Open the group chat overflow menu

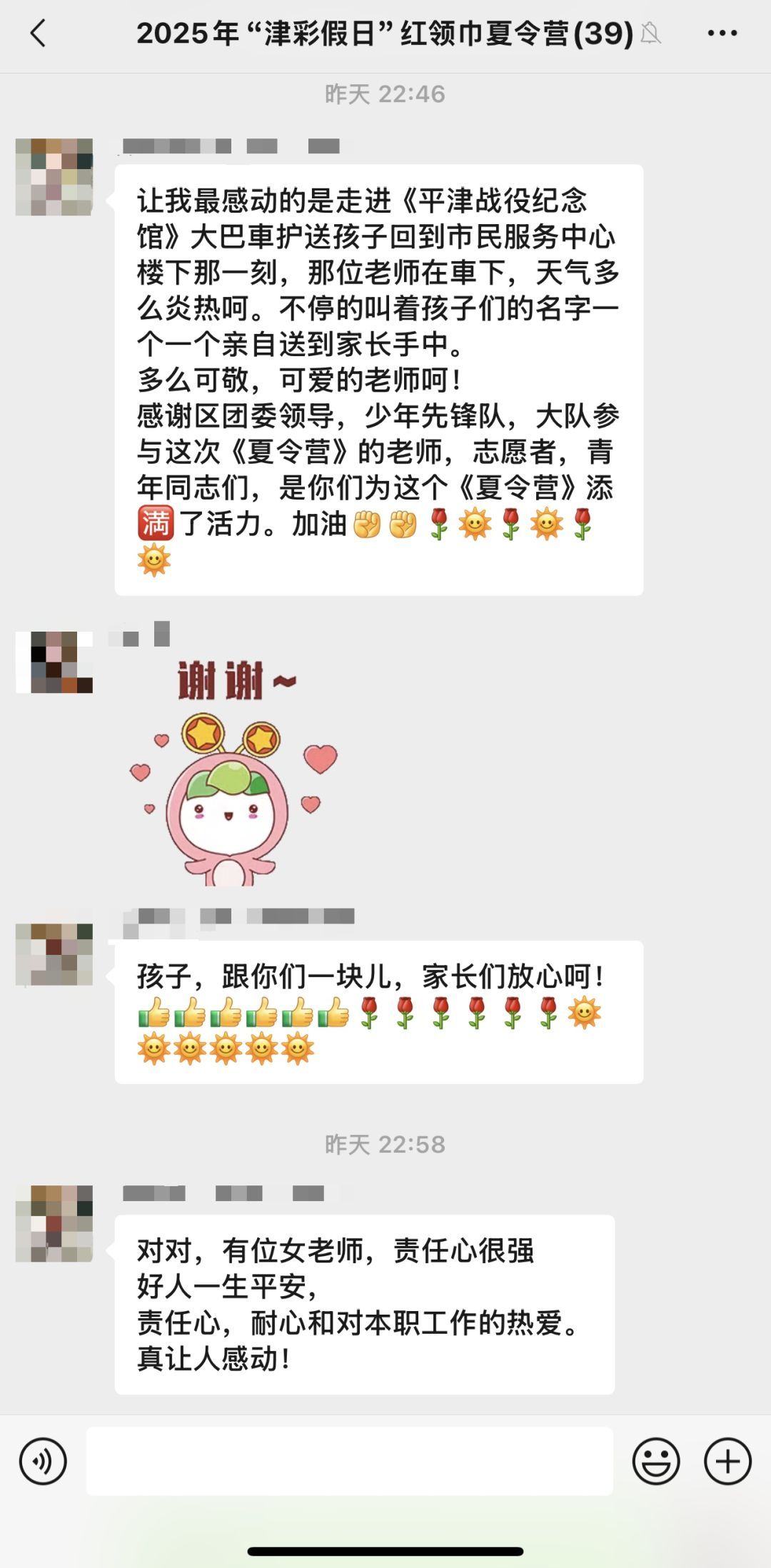click(x=722, y=34)
